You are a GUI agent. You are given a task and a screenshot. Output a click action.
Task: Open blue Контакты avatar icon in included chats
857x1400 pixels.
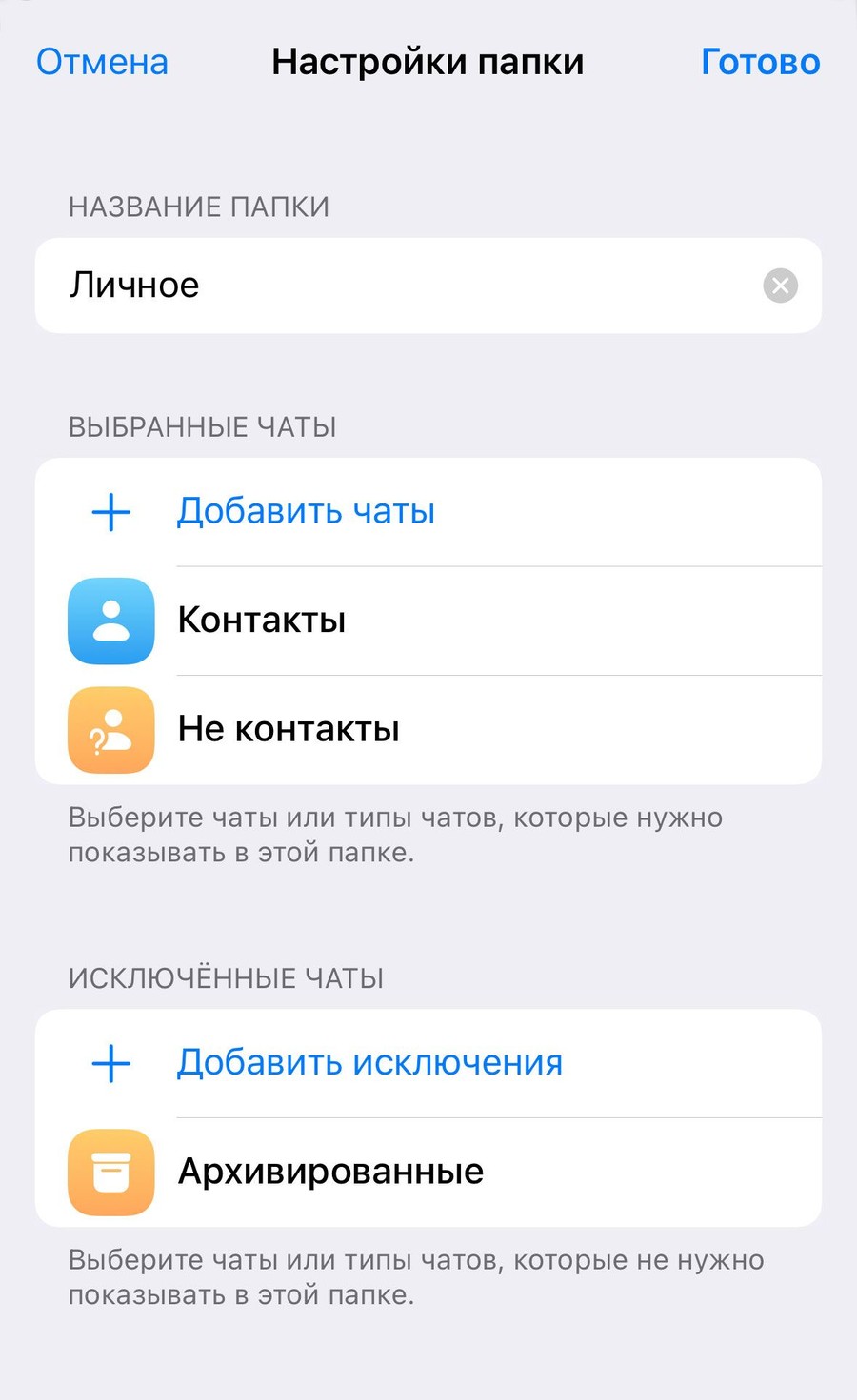coord(110,621)
